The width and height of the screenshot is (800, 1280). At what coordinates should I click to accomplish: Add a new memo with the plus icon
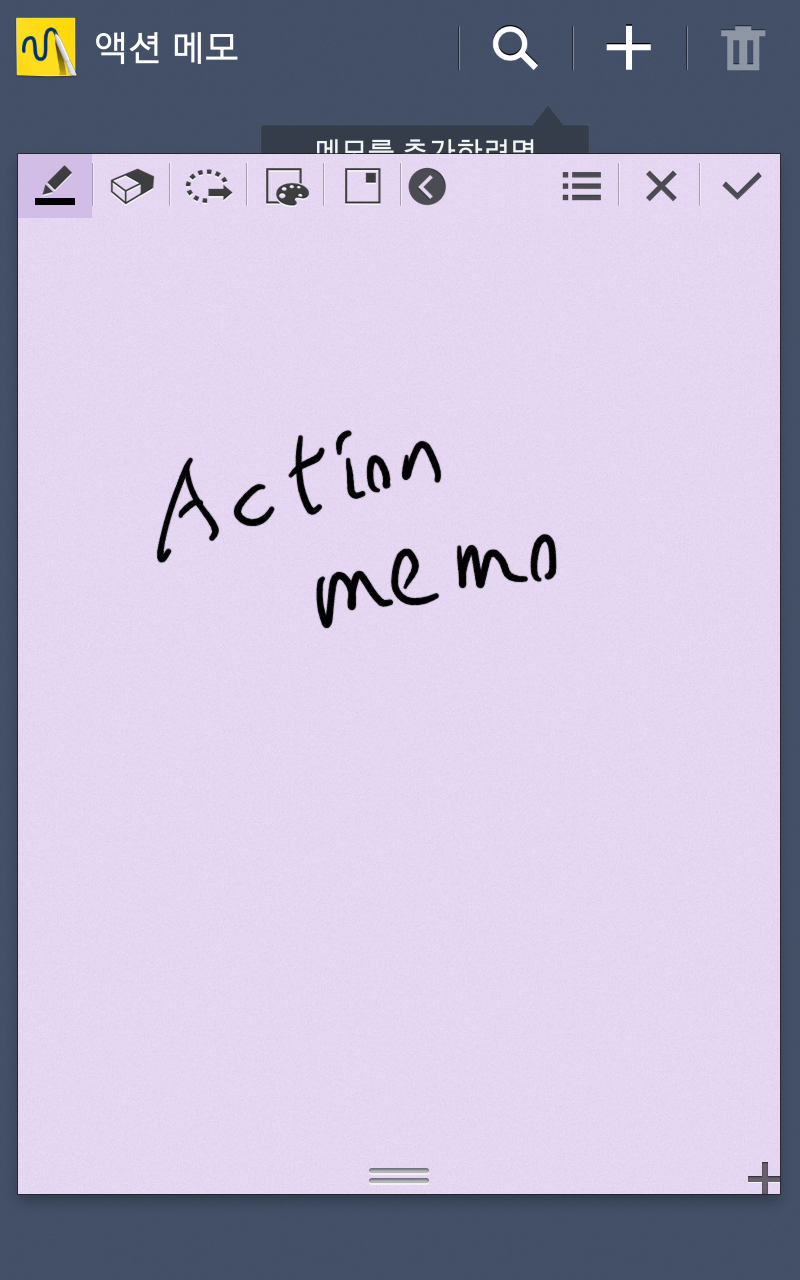(629, 48)
